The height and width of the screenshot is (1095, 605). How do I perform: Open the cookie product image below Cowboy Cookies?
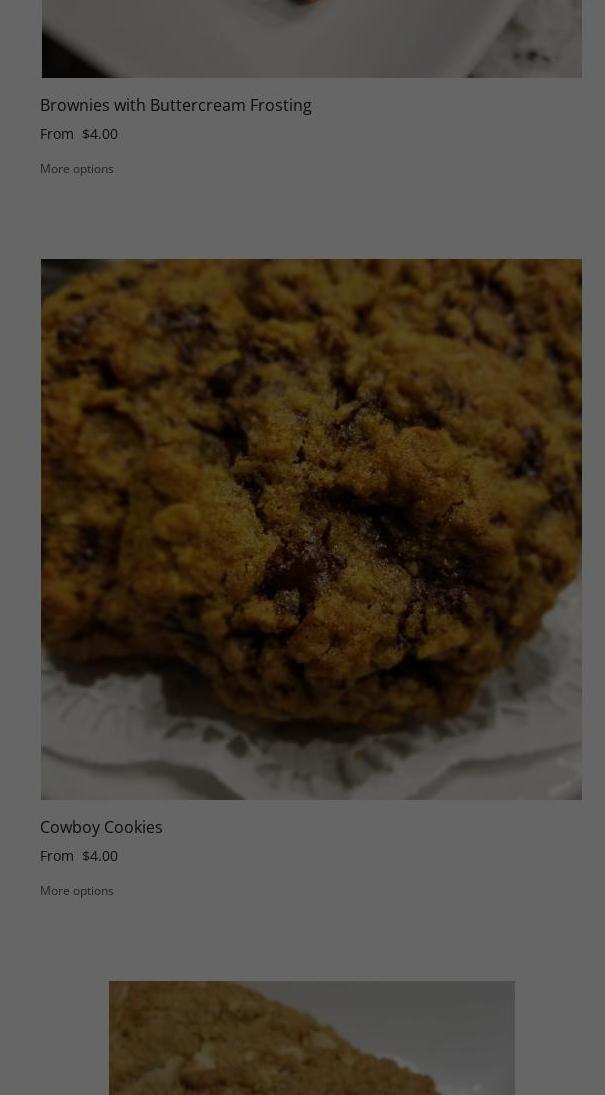pos(311,1040)
